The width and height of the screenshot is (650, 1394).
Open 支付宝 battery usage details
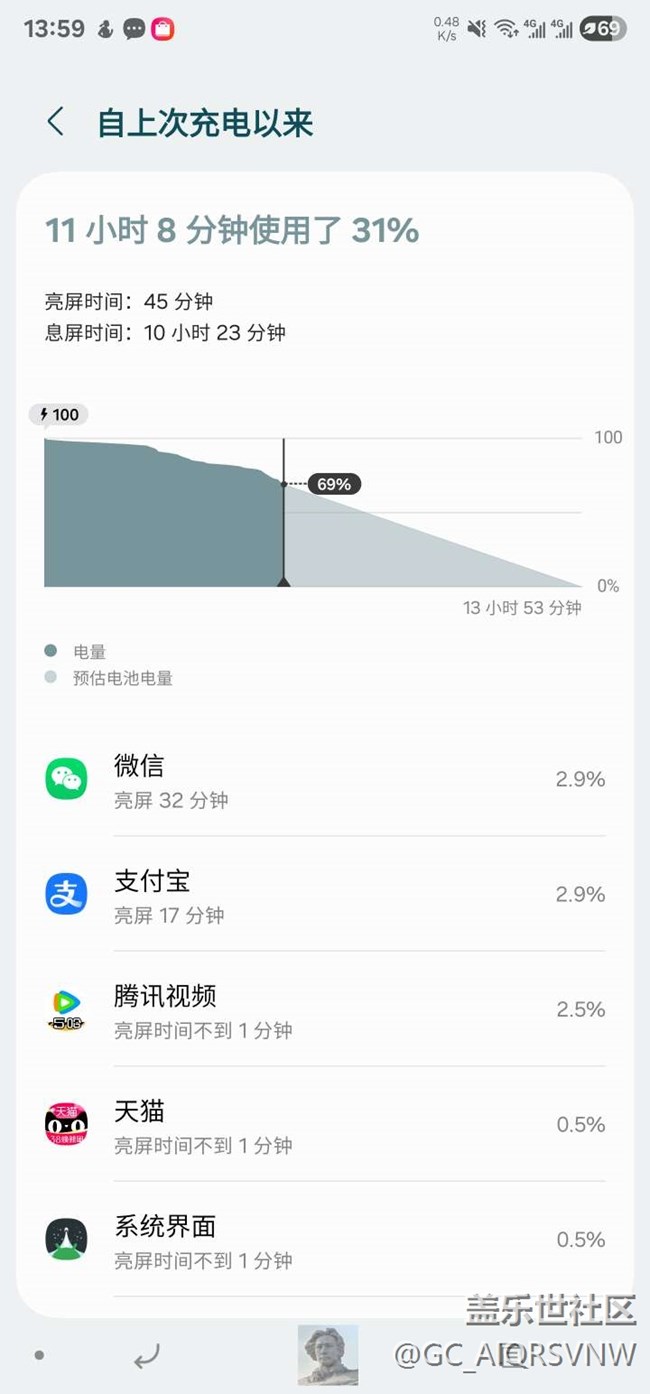point(325,895)
